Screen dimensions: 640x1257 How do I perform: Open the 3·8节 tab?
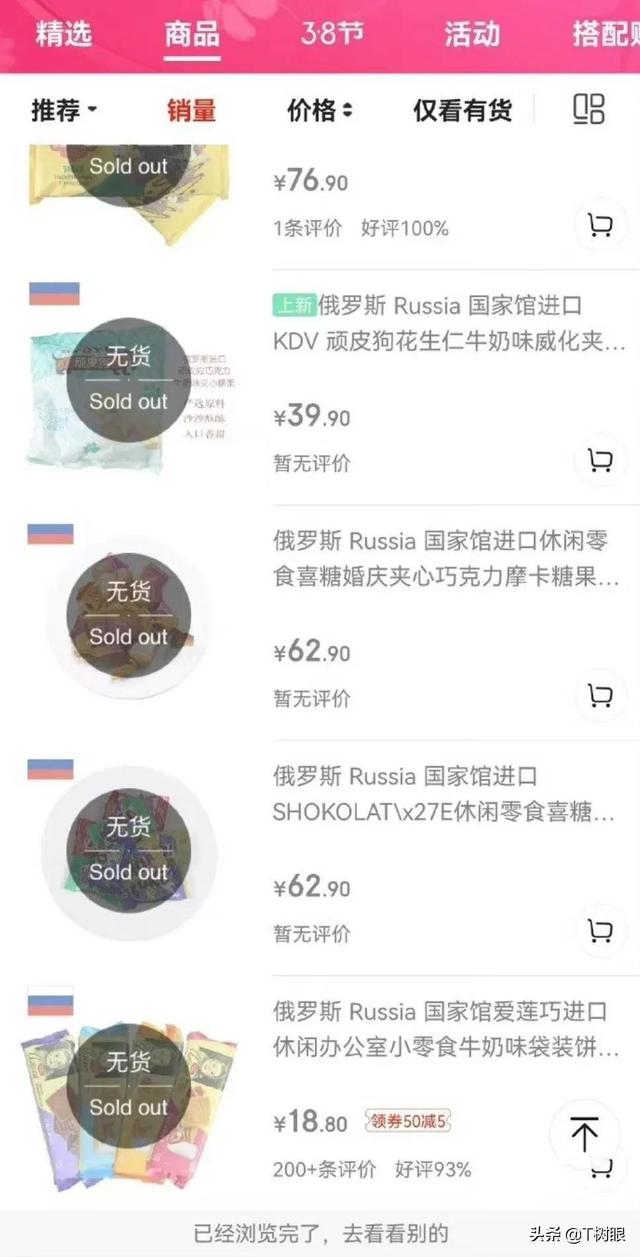click(332, 34)
